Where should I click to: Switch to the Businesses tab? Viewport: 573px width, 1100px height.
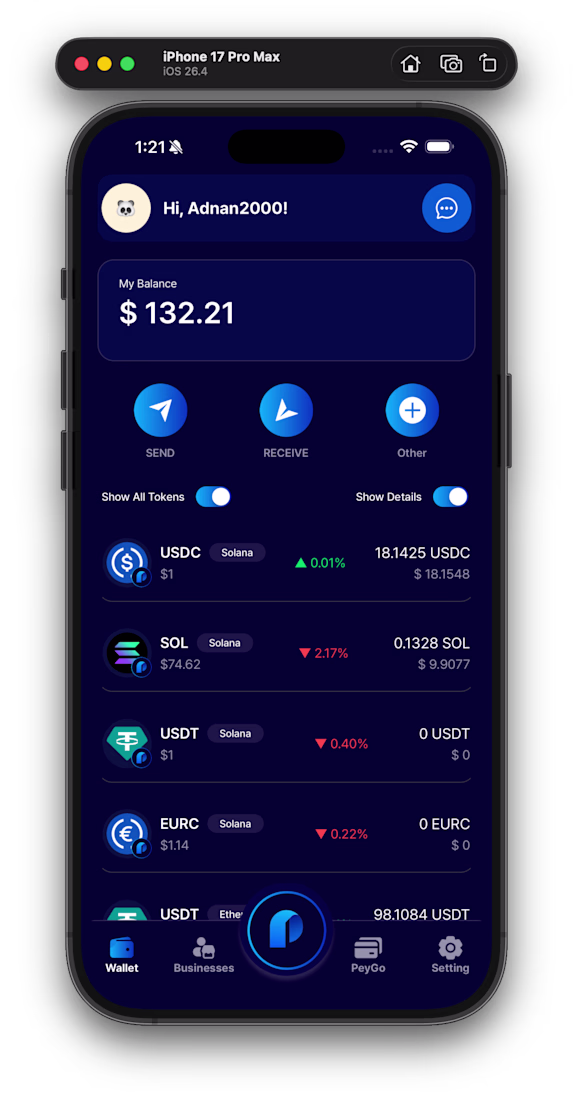(x=204, y=955)
